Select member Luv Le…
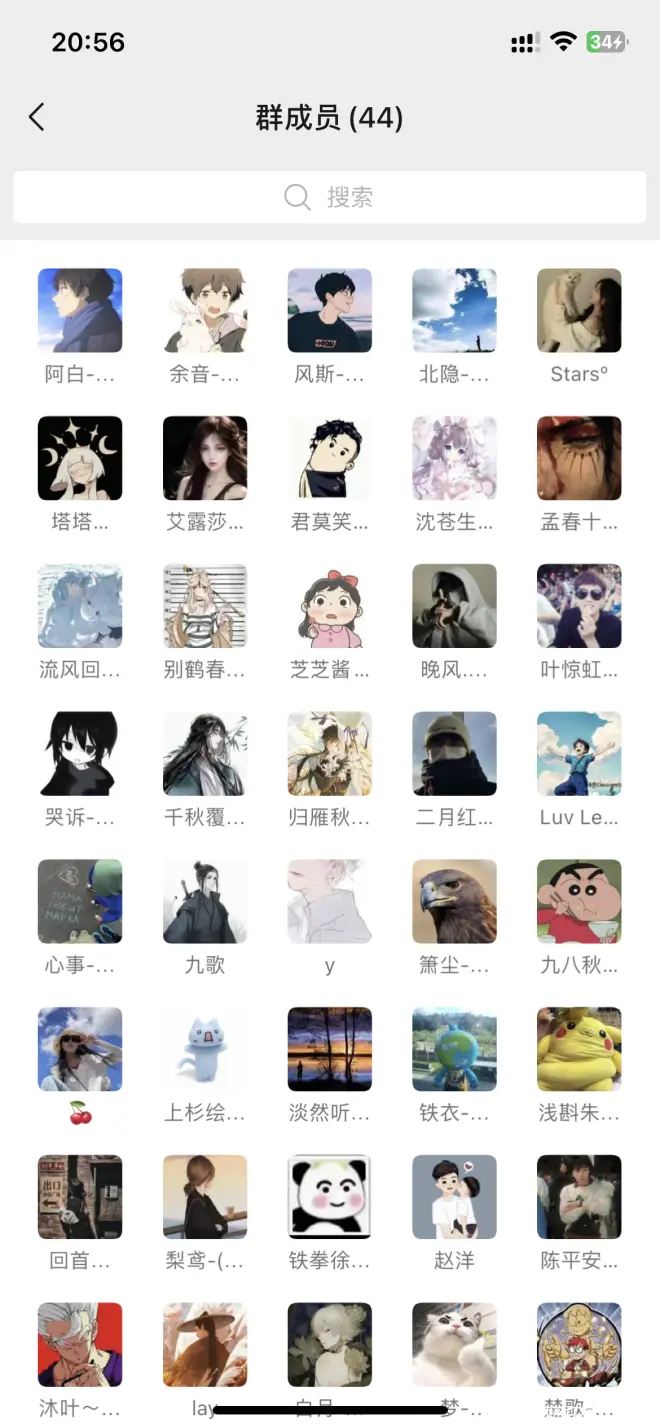This screenshot has width=660, height=1428. [x=579, y=755]
